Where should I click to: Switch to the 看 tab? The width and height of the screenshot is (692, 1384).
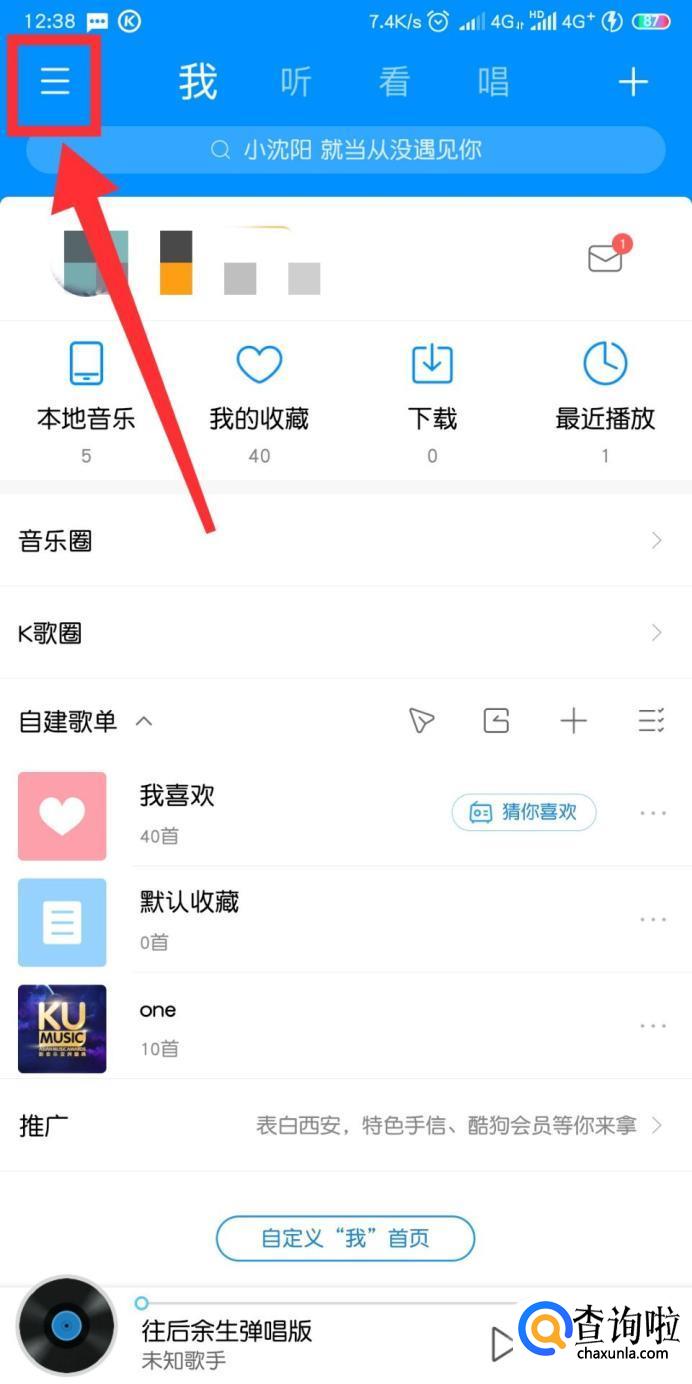[x=394, y=82]
